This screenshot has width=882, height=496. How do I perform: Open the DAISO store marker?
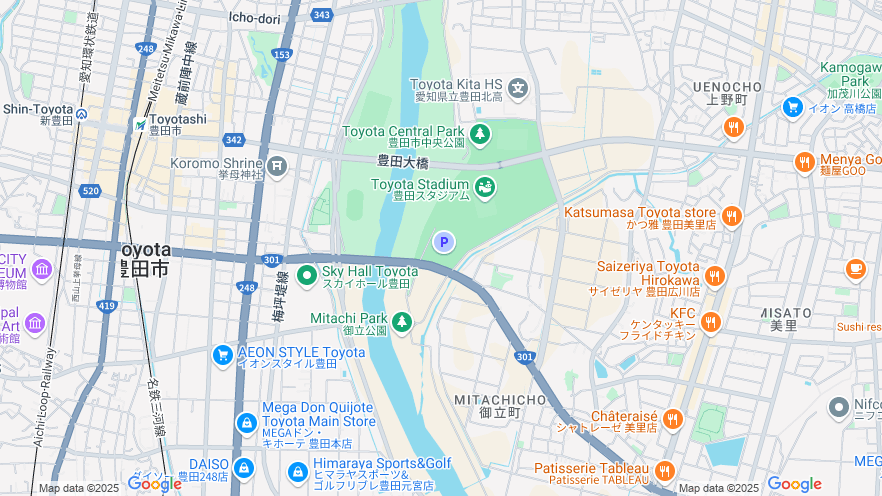coord(243,468)
